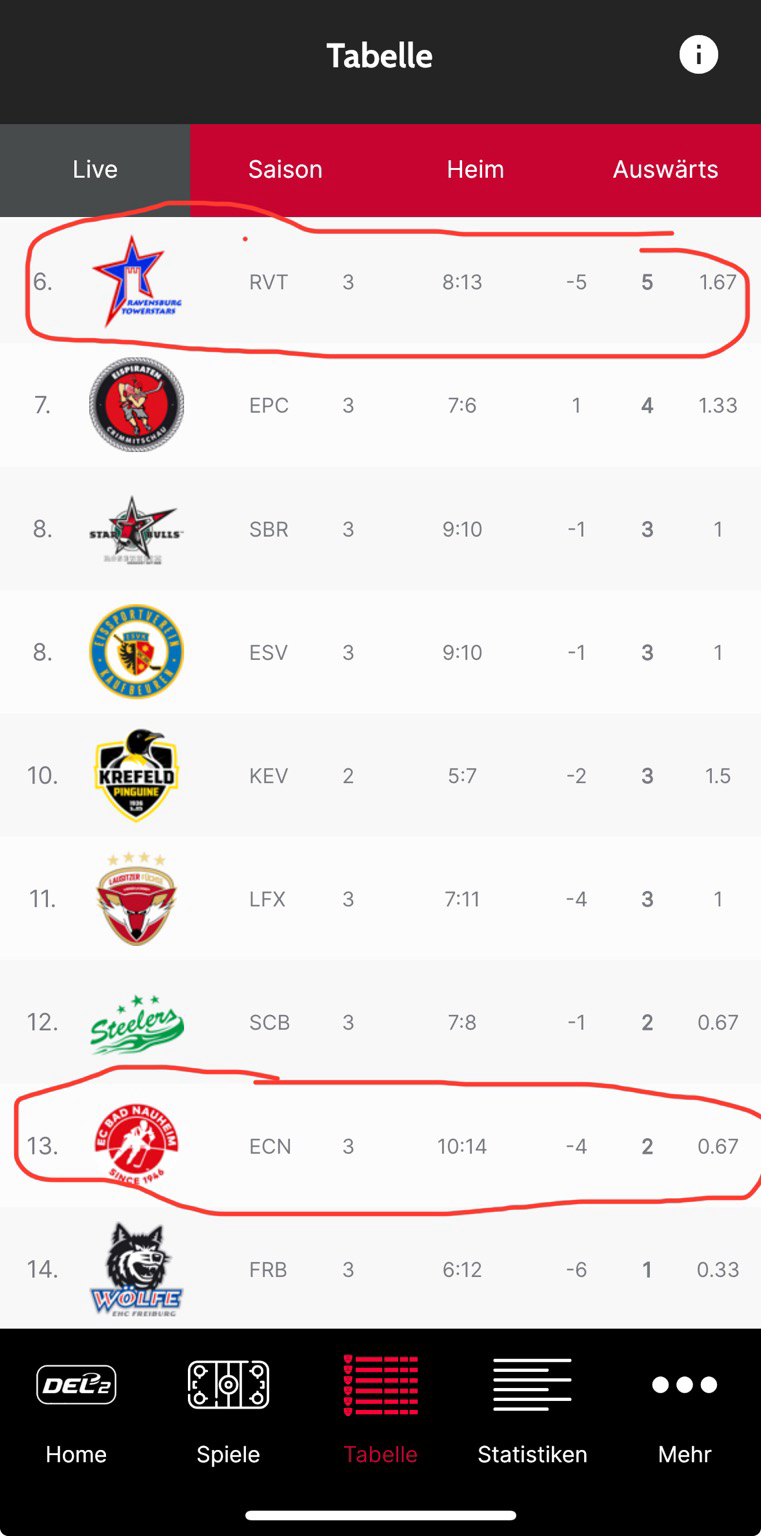View the SCB team row
The width and height of the screenshot is (761, 1536).
pyautogui.click(x=380, y=1022)
